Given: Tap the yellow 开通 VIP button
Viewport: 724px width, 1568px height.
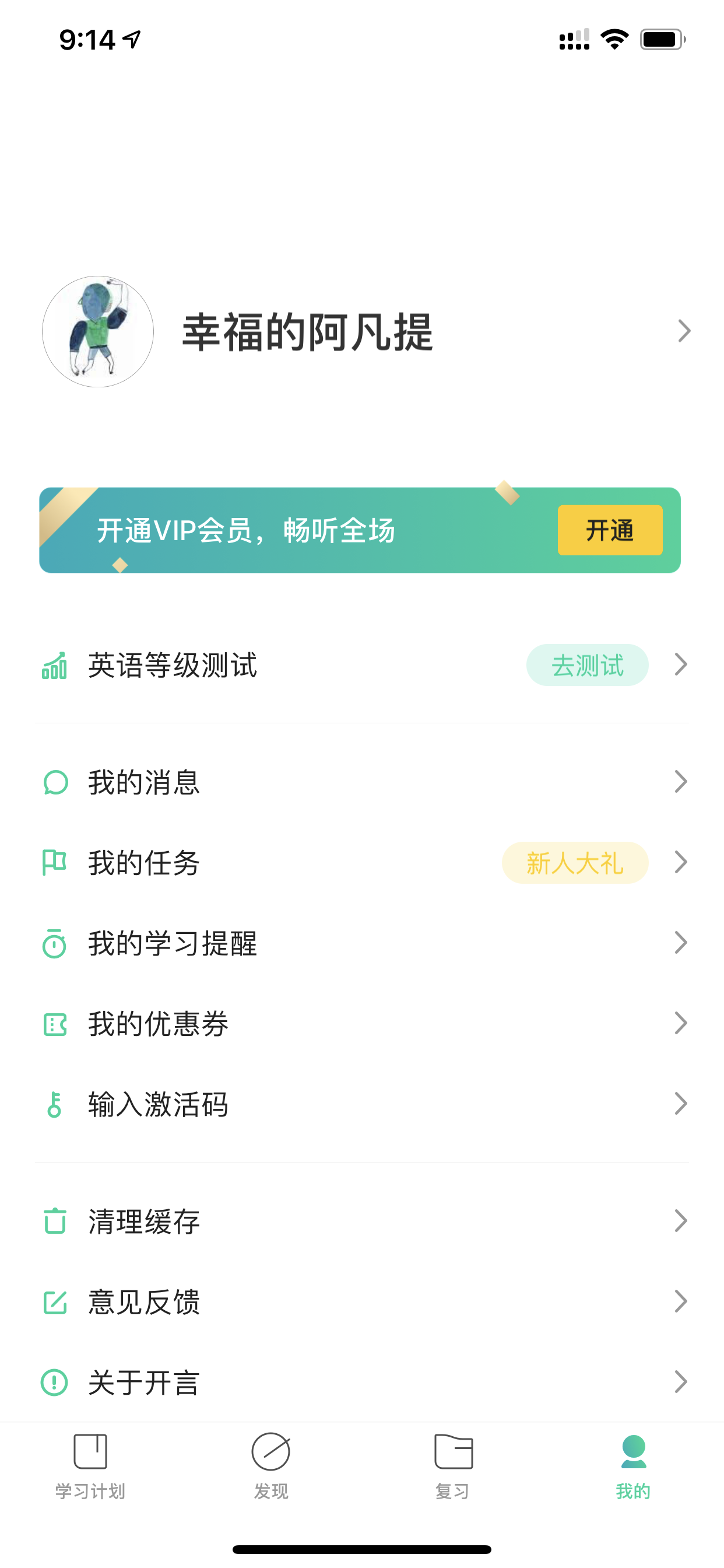Looking at the screenshot, I should tap(610, 530).
